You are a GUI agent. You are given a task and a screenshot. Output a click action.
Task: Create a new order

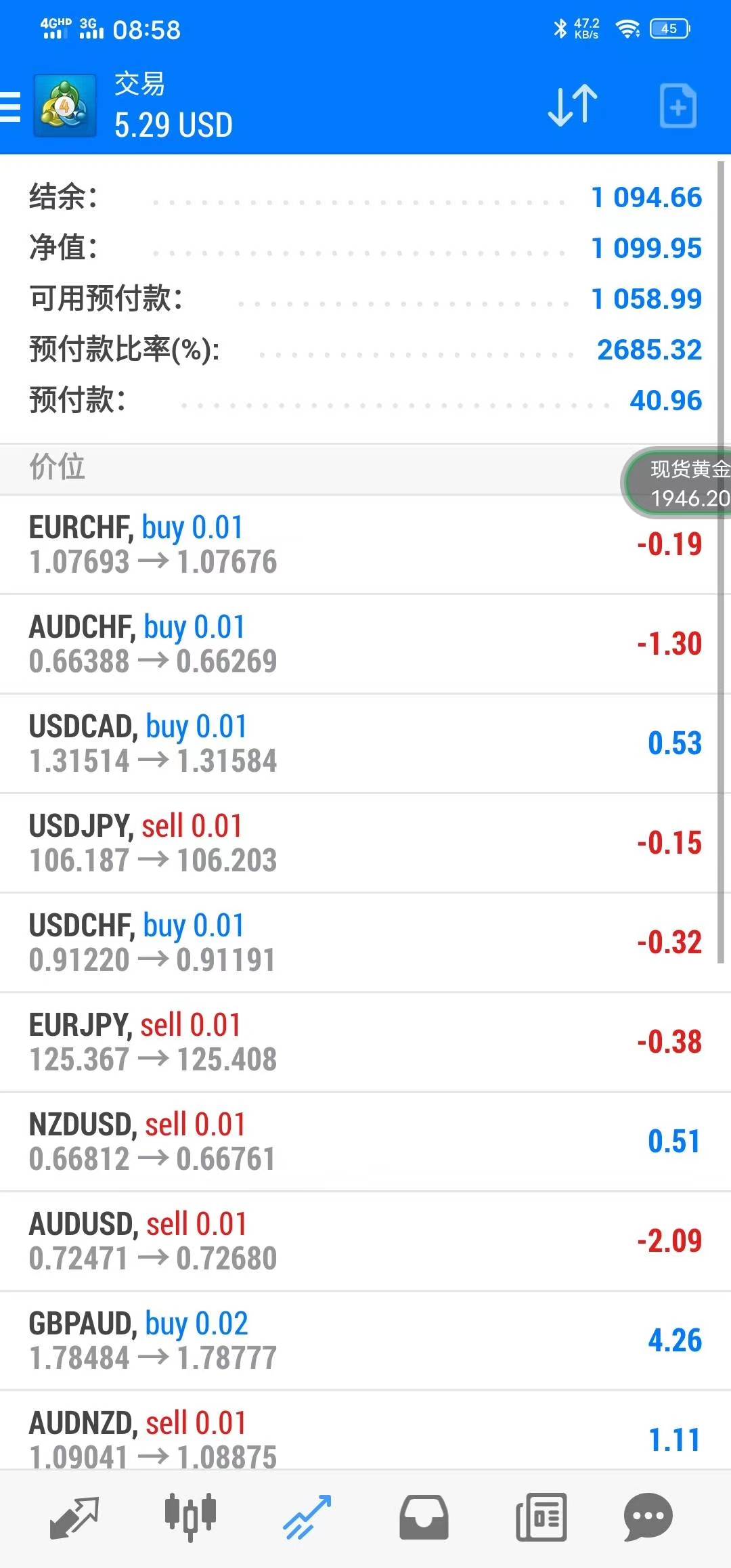[x=678, y=106]
